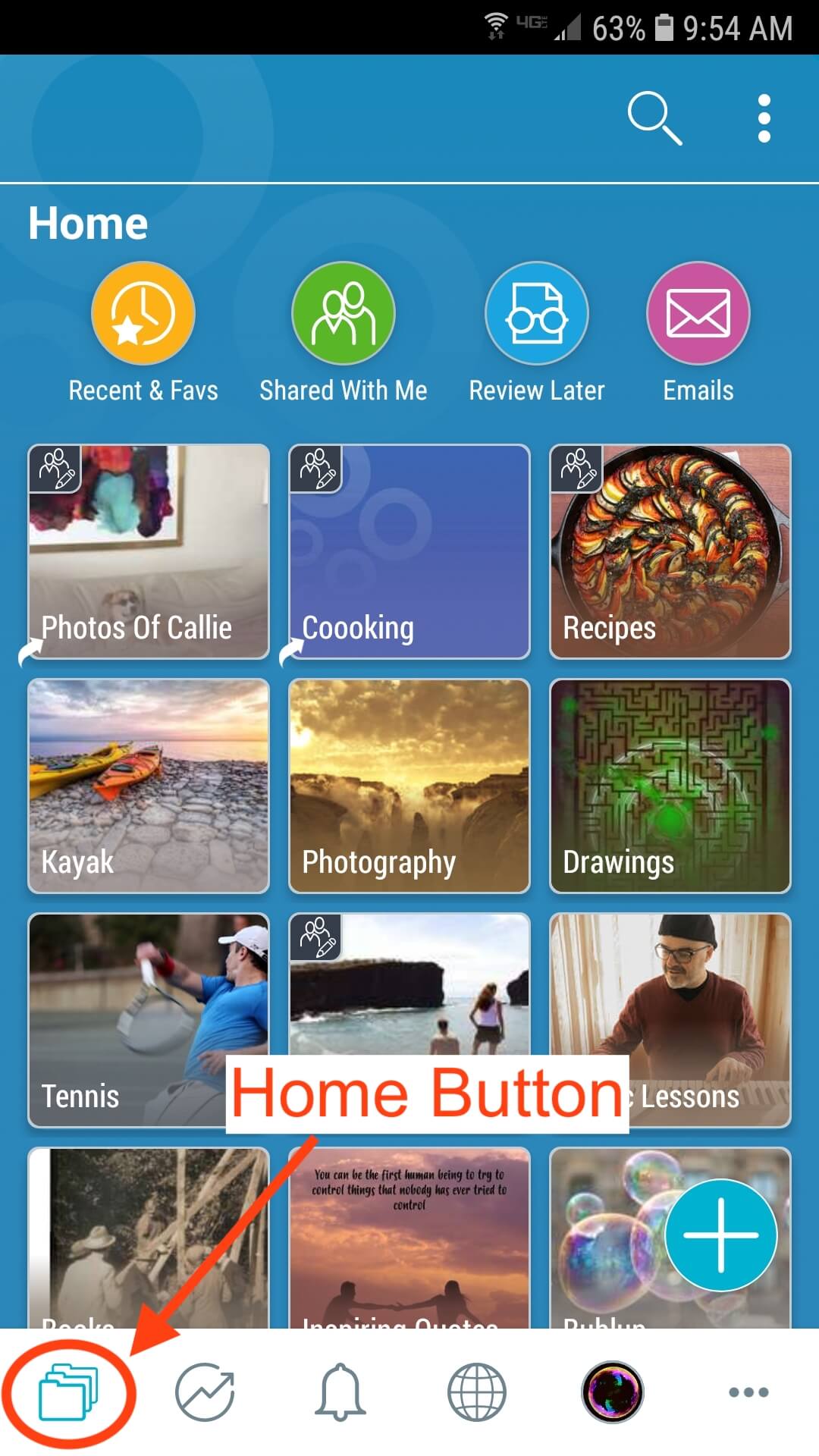
Task: Switch to the trending chart tab
Action: [205, 1392]
